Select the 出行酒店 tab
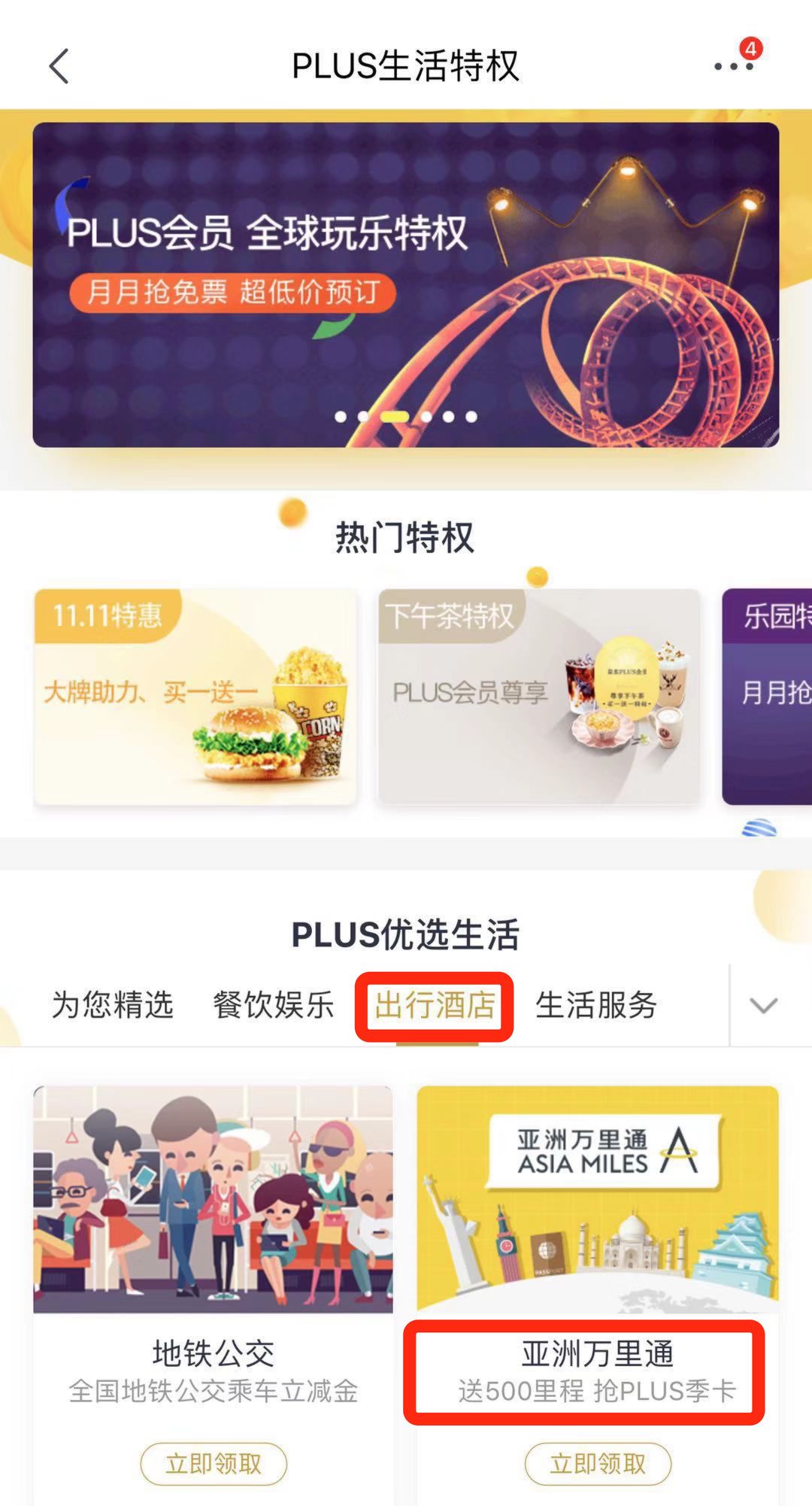 click(435, 1005)
